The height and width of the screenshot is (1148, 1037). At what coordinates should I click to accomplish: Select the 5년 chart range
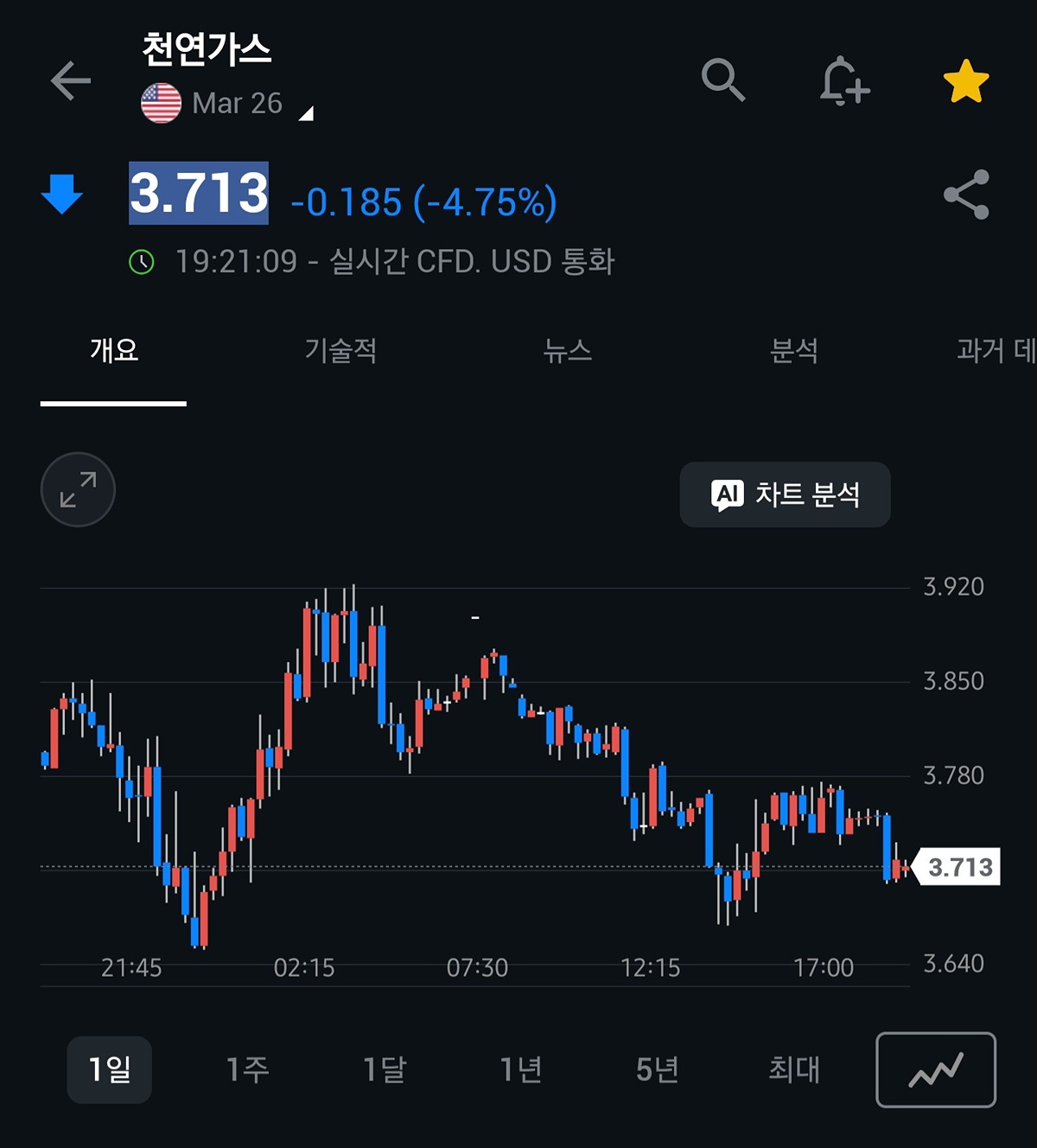(x=657, y=1069)
